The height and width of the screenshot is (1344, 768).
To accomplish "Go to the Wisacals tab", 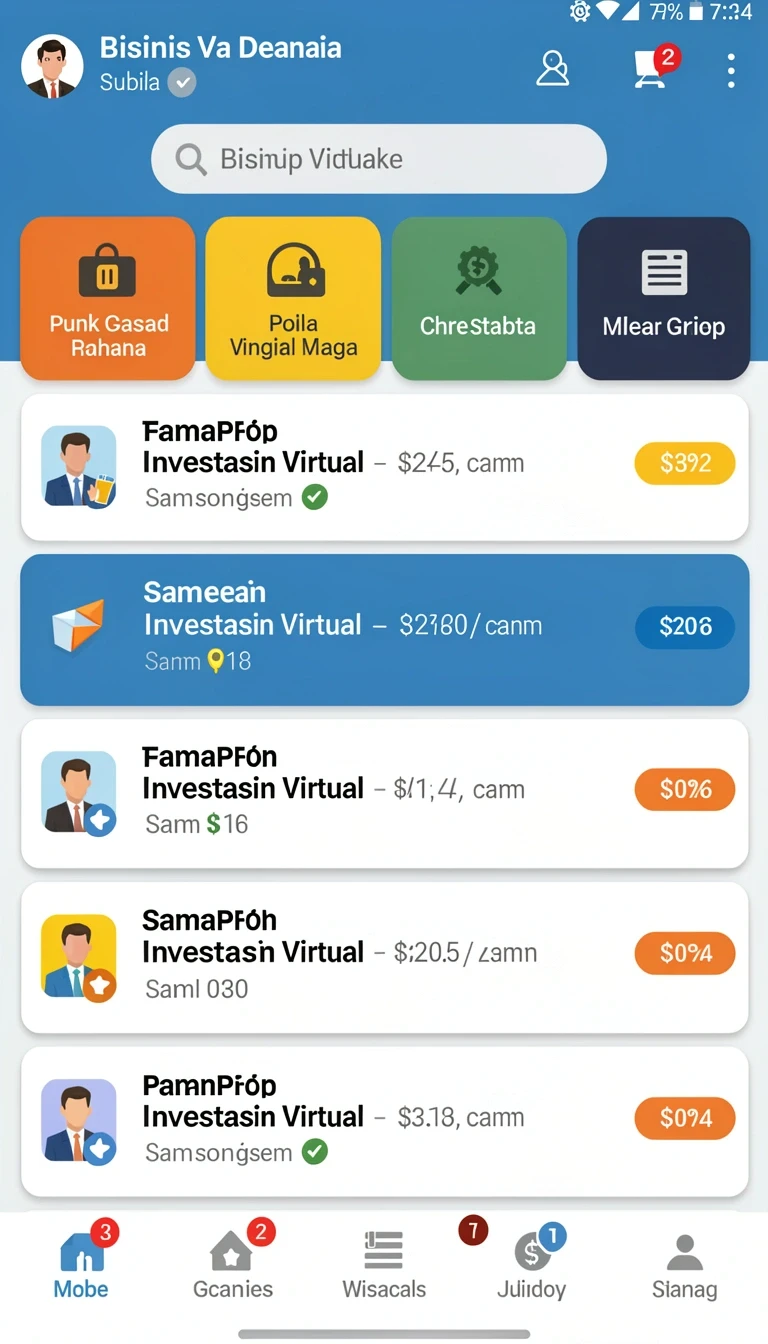I will tap(384, 1263).
